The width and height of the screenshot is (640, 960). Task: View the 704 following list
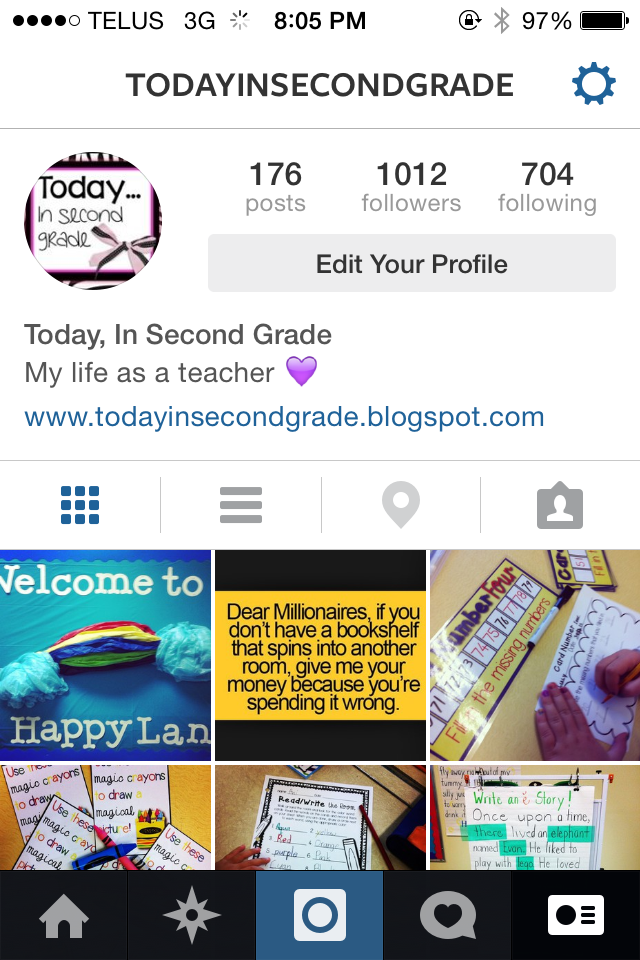[547, 187]
